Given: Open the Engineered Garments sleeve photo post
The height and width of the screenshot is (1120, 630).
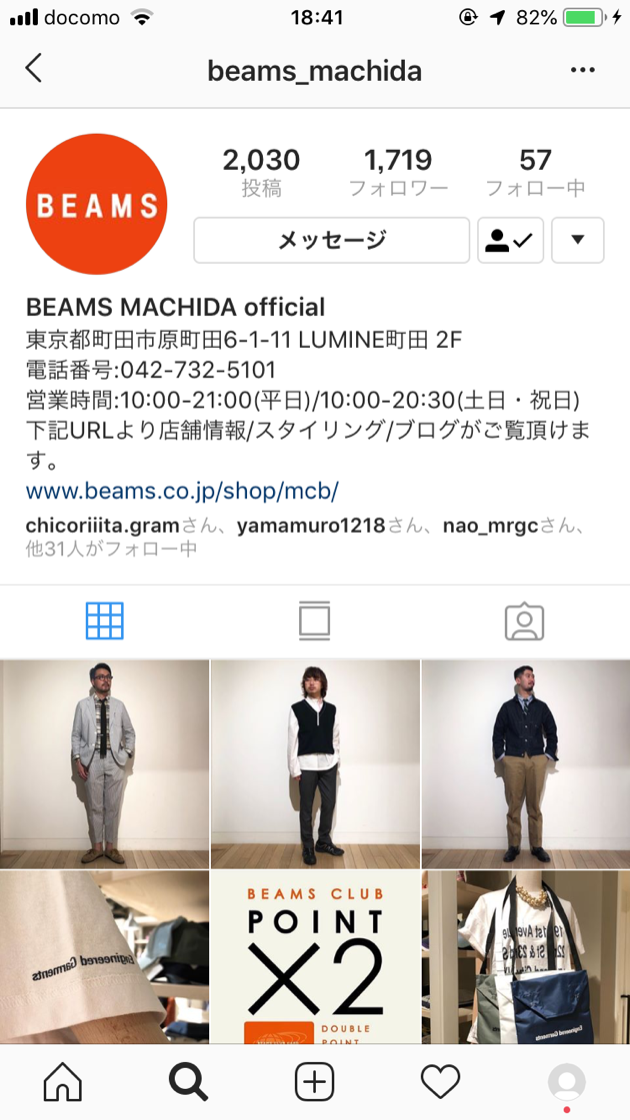Looking at the screenshot, I should point(104,957).
